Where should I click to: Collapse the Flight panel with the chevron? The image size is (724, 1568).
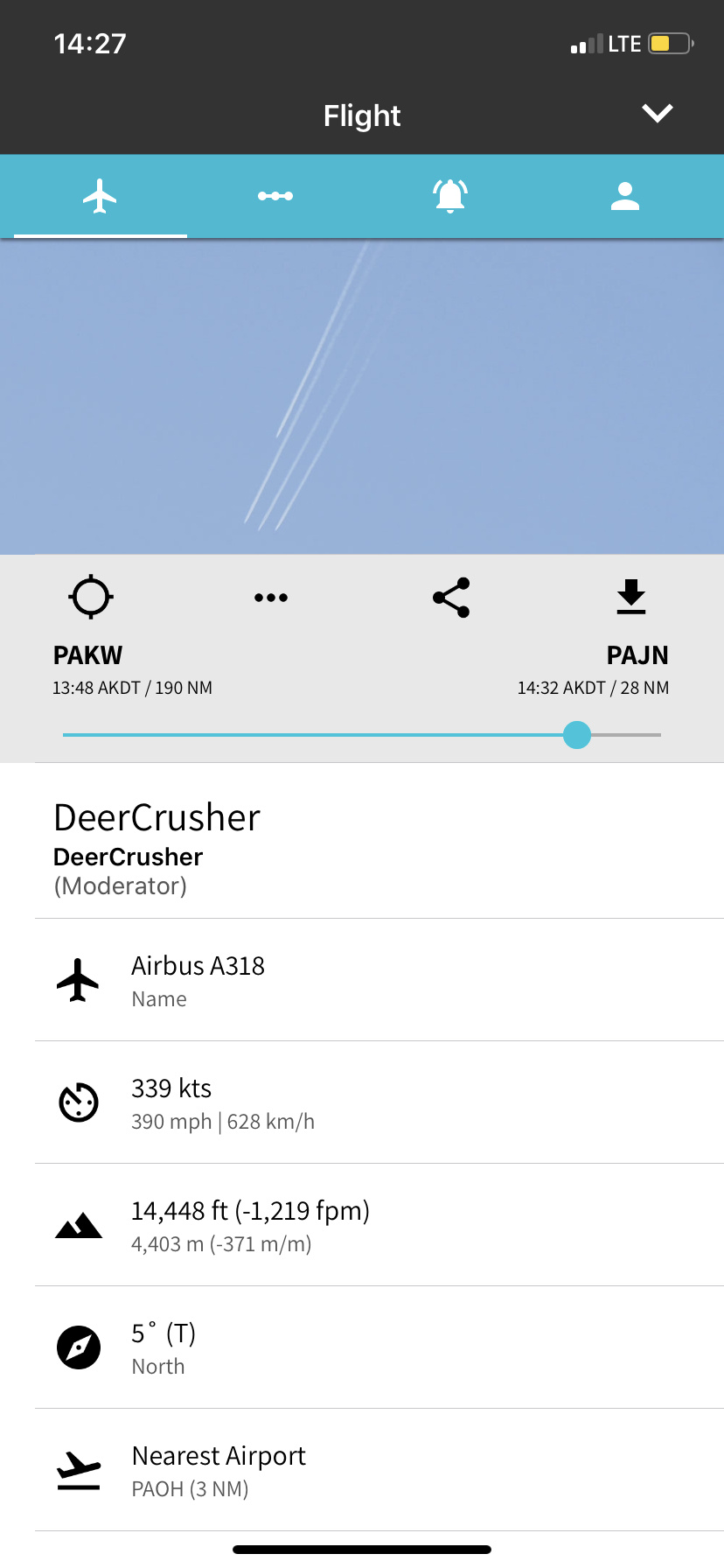657,114
